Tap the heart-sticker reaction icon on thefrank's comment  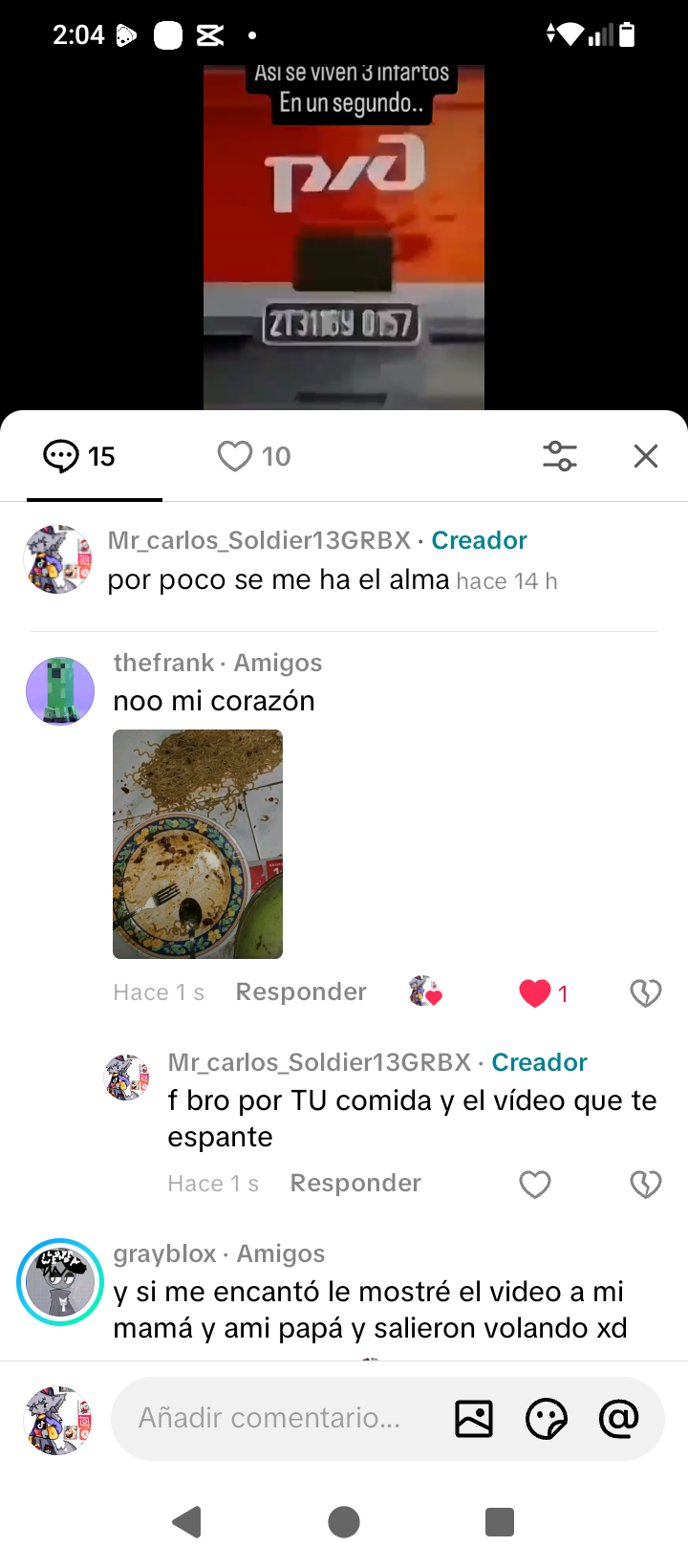[424, 991]
